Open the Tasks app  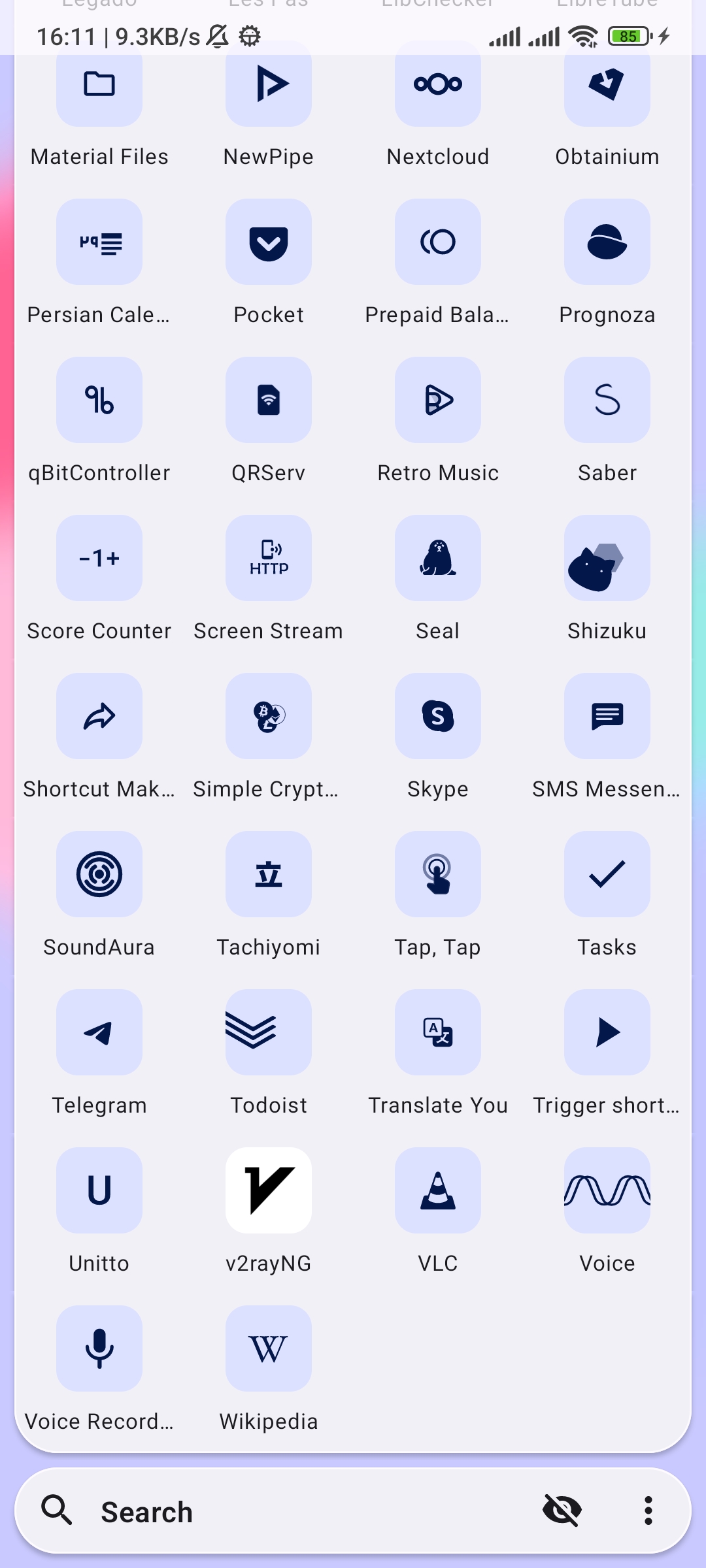point(607,875)
